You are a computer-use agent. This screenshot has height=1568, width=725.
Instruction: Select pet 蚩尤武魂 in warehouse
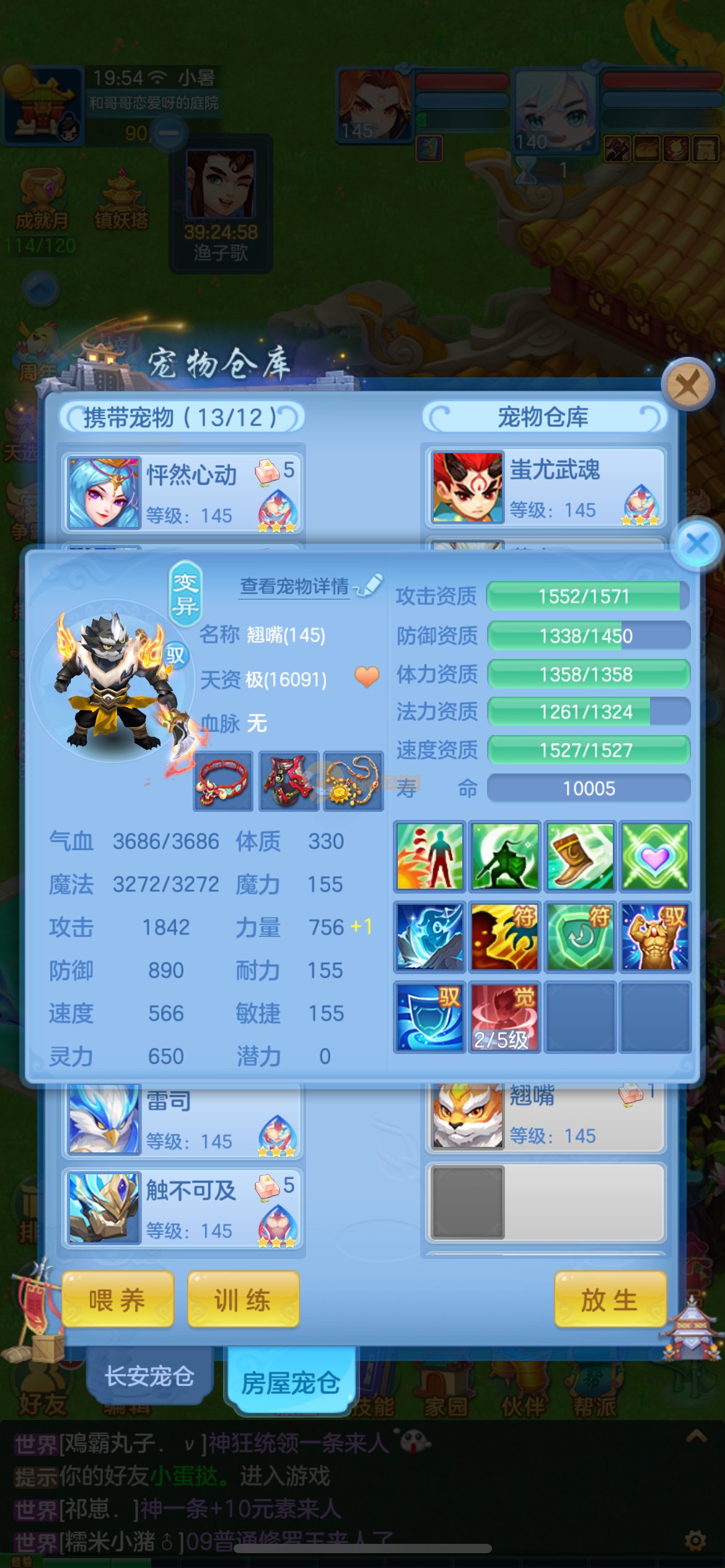point(545,487)
